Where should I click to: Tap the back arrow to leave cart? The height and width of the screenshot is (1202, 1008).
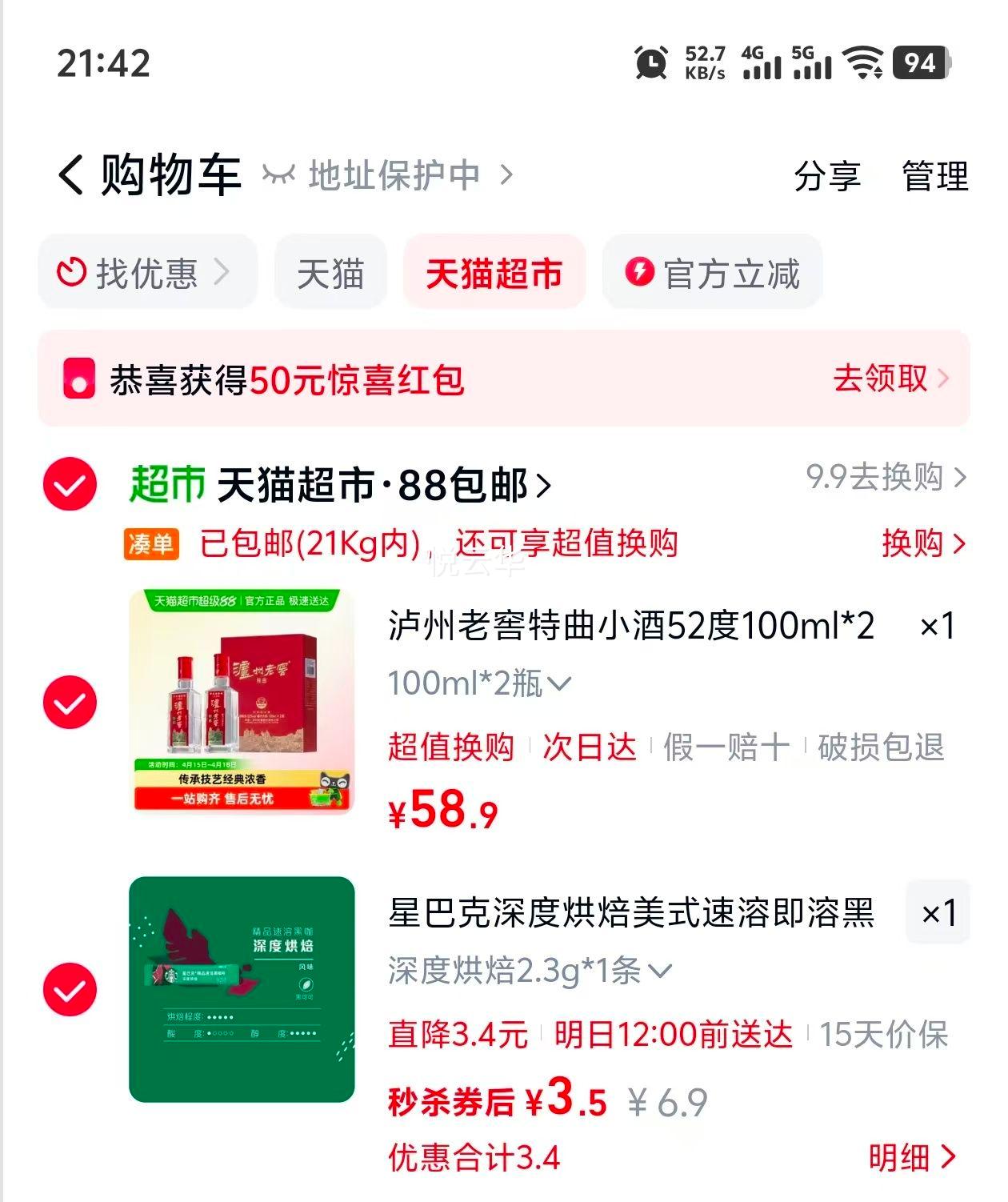click(70, 176)
